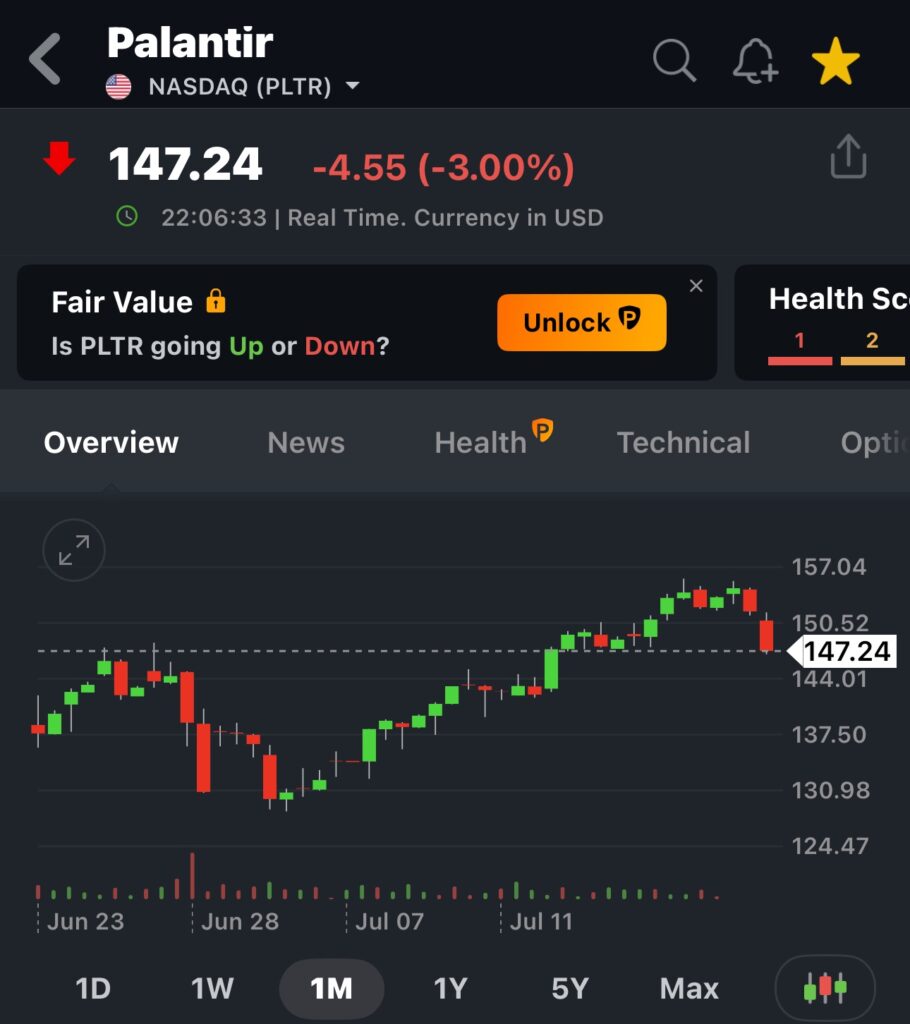Share Palantir quote via share icon
Screen dimensions: 910x1024
[x=847, y=158]
